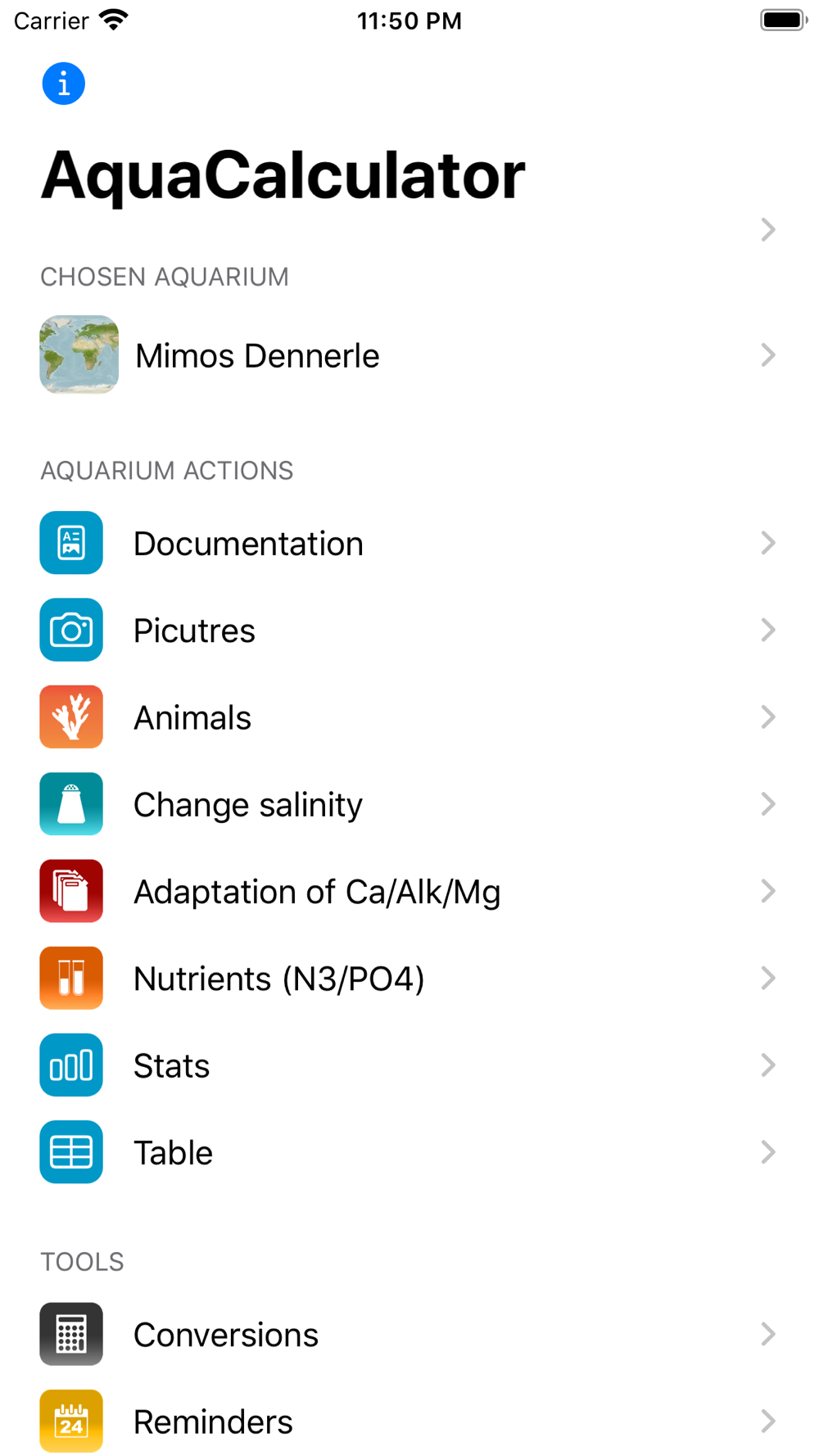Open the blue info icon
819x1456 pixels.
63,84
